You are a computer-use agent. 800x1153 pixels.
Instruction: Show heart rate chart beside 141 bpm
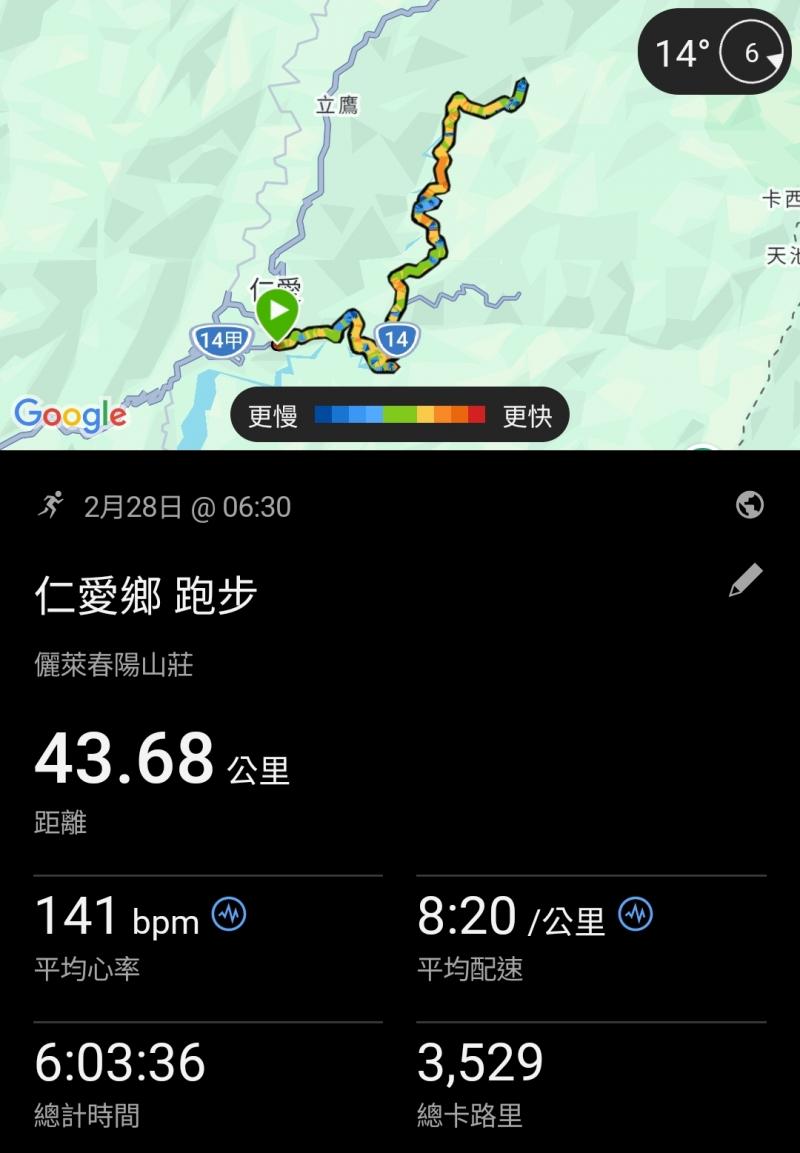pos(229,914)
